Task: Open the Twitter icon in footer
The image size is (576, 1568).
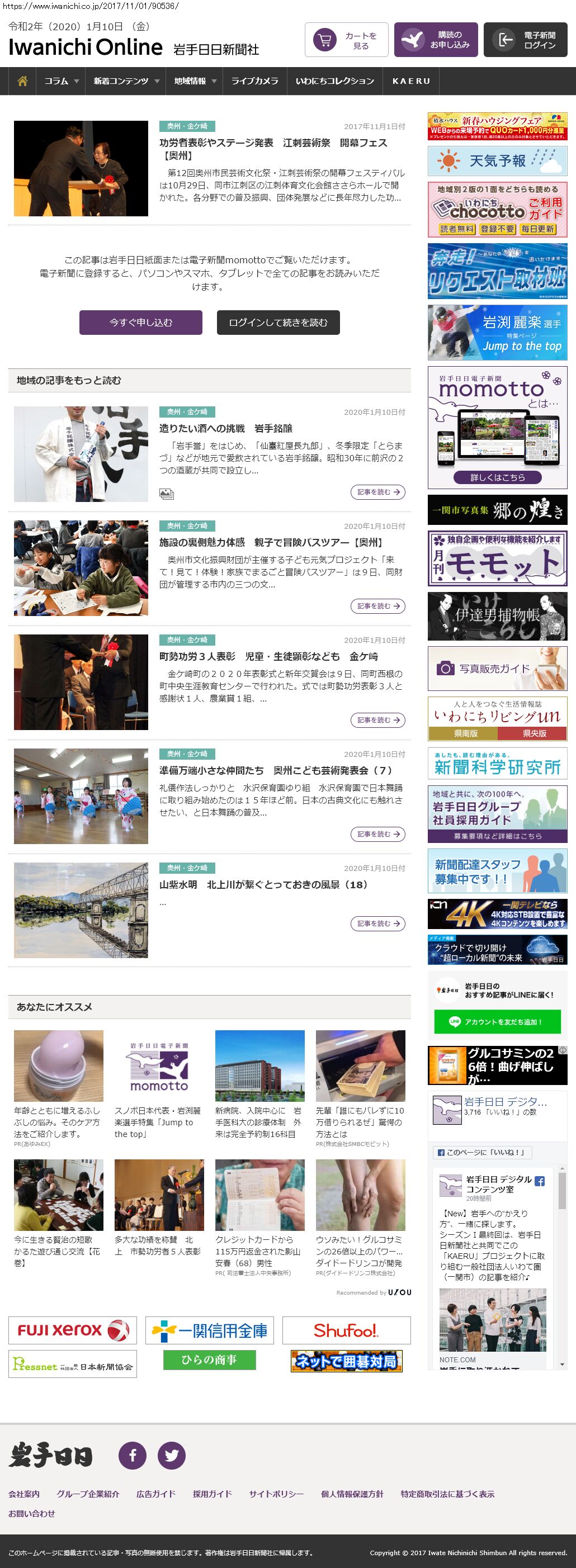Action: click(x=172, y=1456)
